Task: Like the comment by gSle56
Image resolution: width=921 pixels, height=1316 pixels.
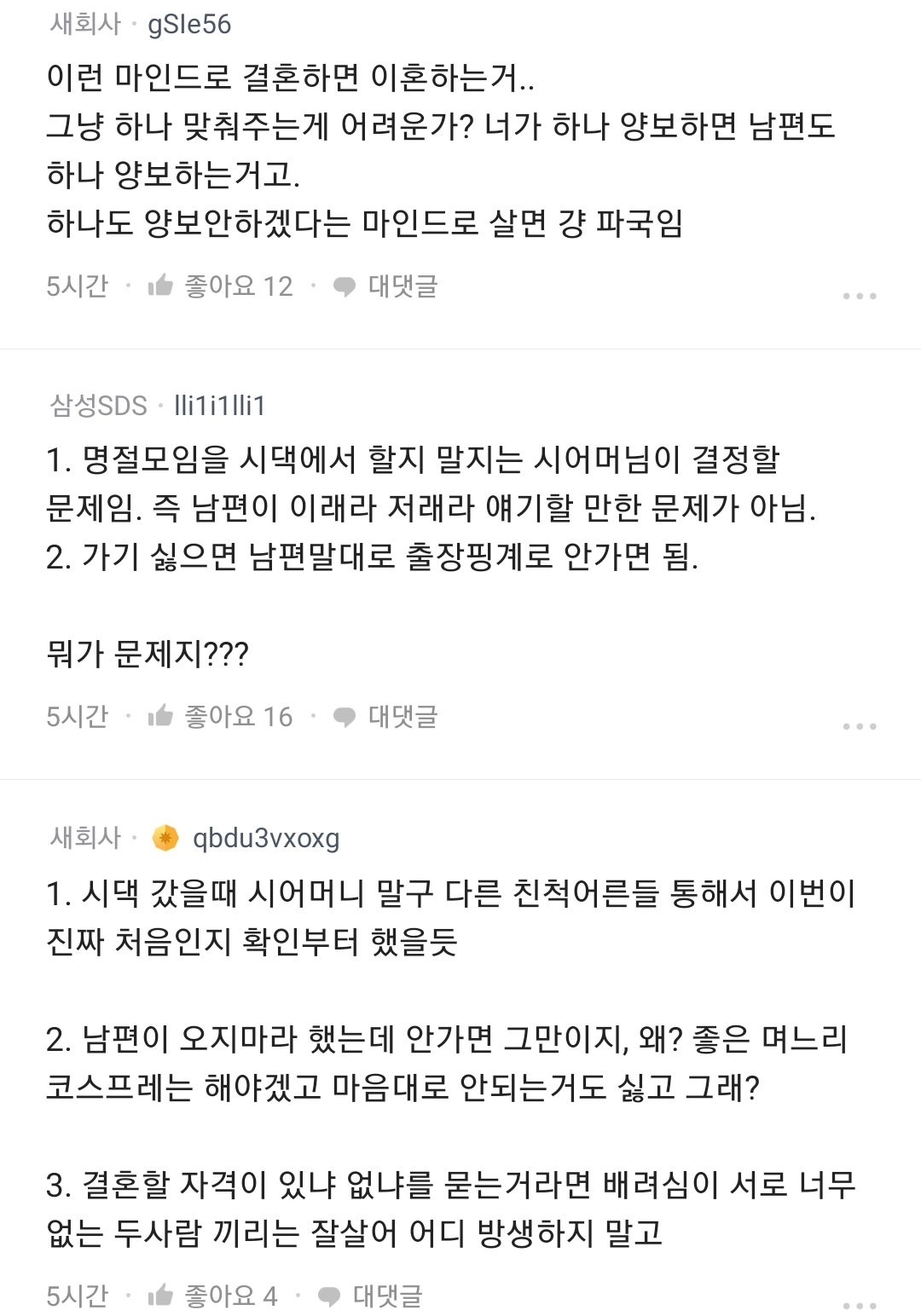Action: [220, 286]
